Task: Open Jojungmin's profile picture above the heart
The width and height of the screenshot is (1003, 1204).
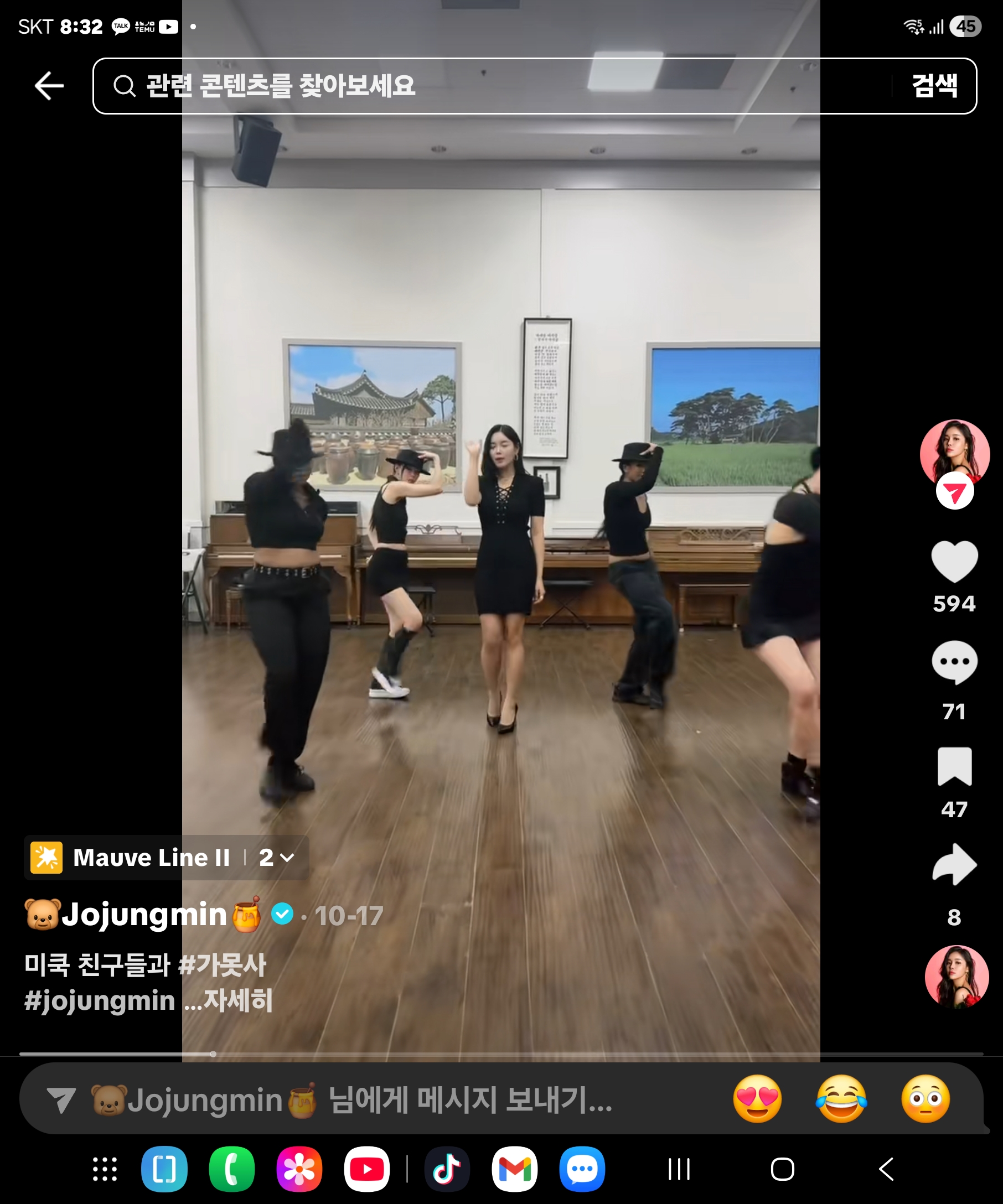Action: [954, 454]
